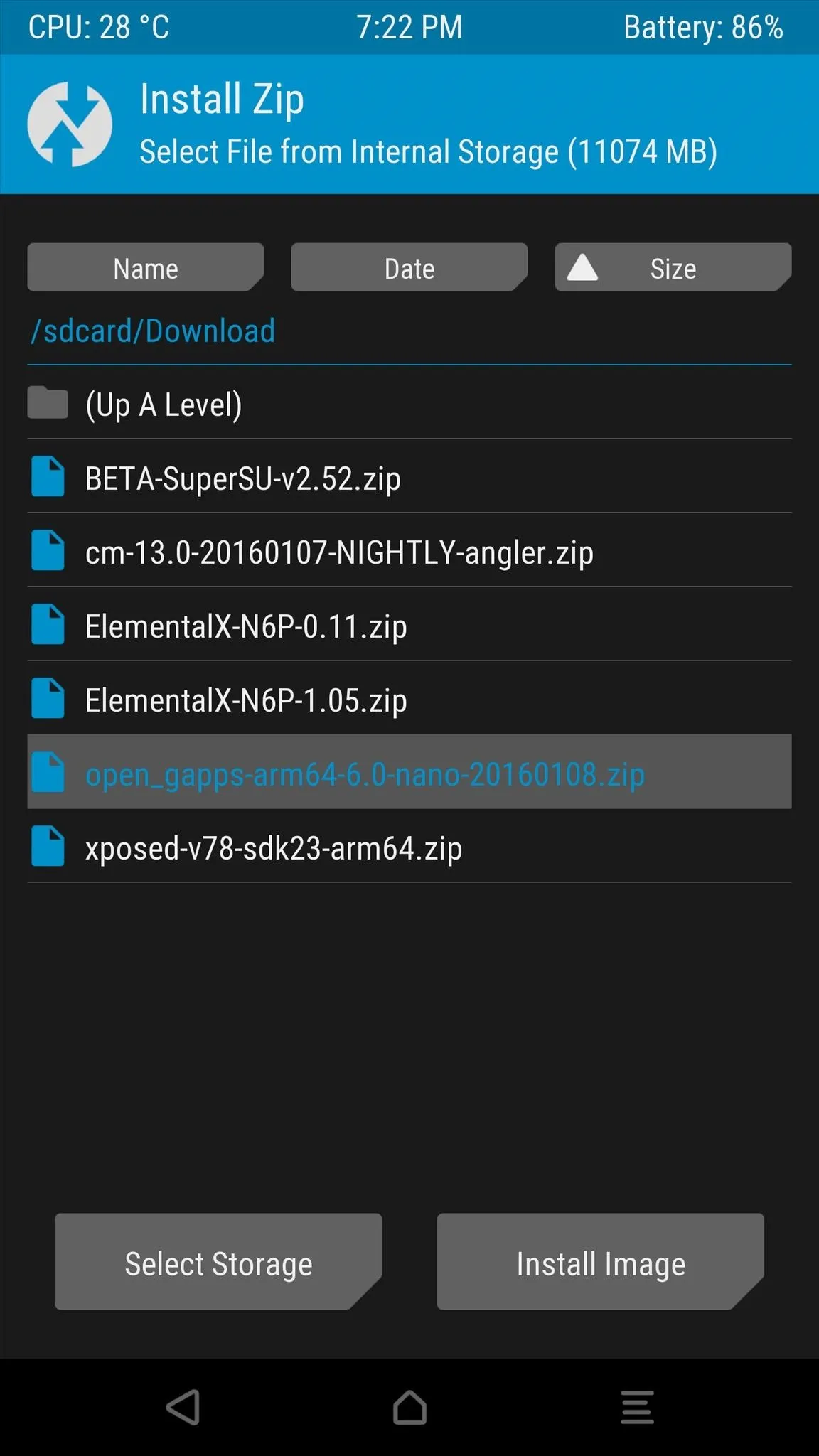
Task: Pick ElementalX-N6P-1.05.zip
Action: click(409, 700)
